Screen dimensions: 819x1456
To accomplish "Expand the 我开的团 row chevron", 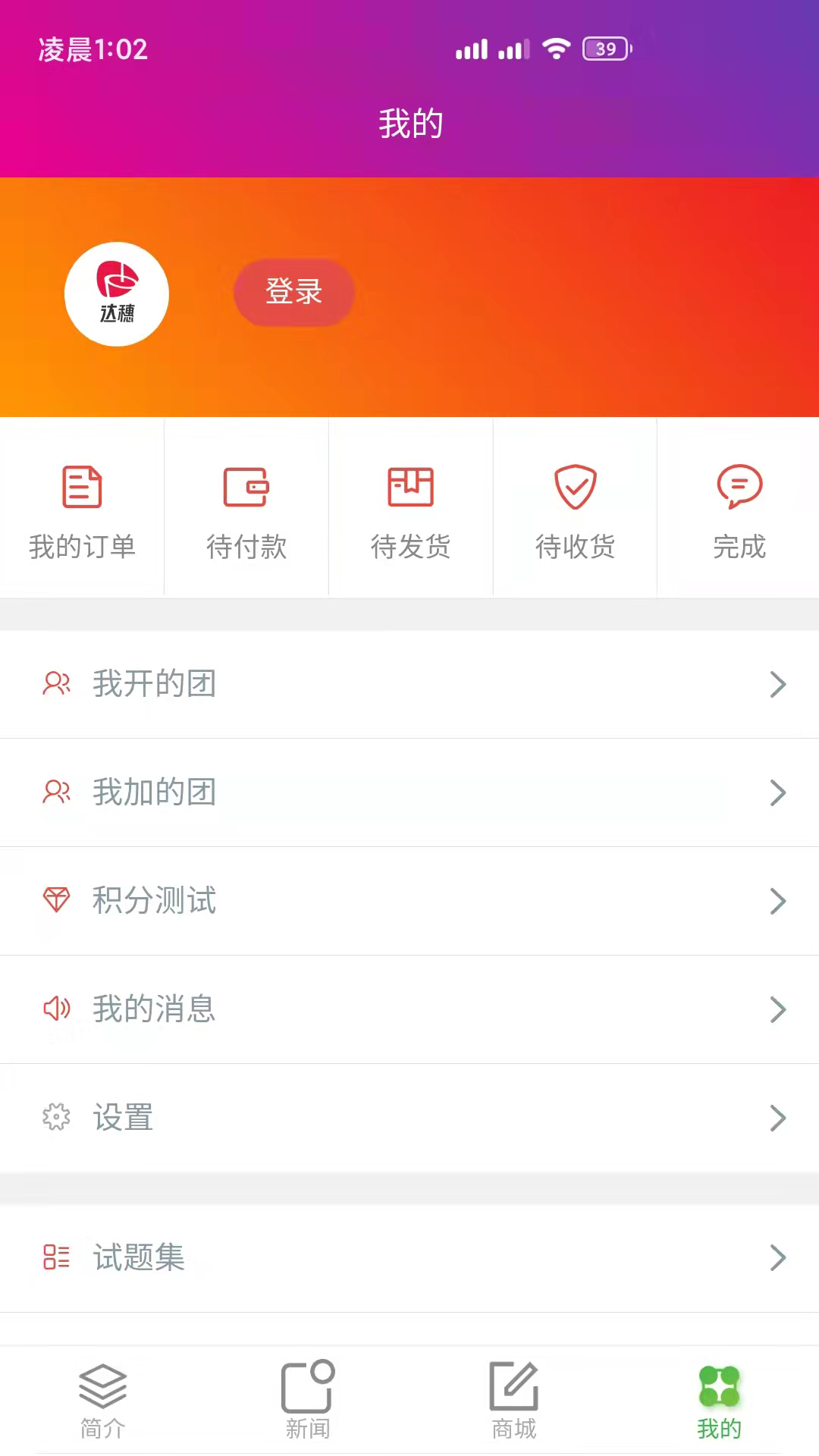I will coord(778,684).
